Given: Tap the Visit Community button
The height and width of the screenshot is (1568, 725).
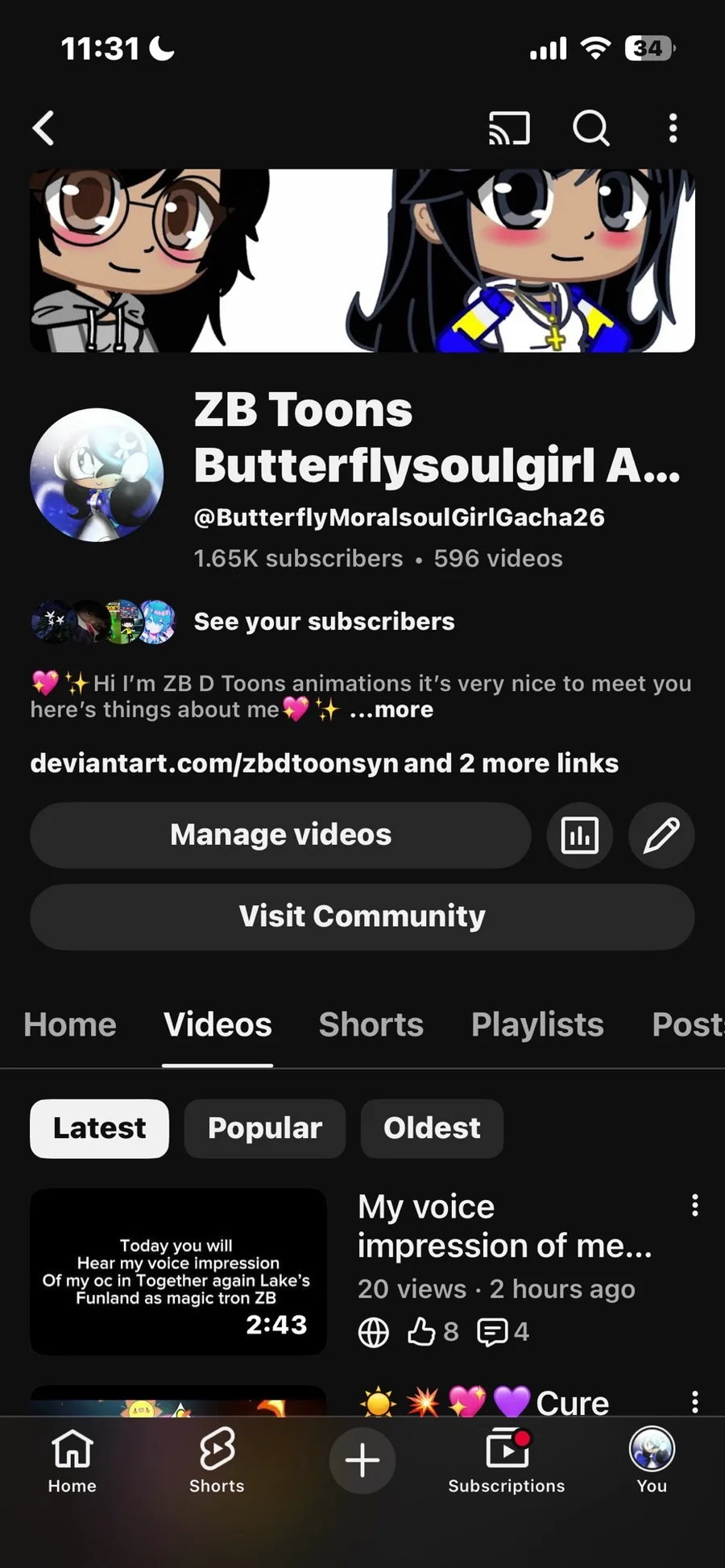Looking at the screenshot, I should point(362,916).
